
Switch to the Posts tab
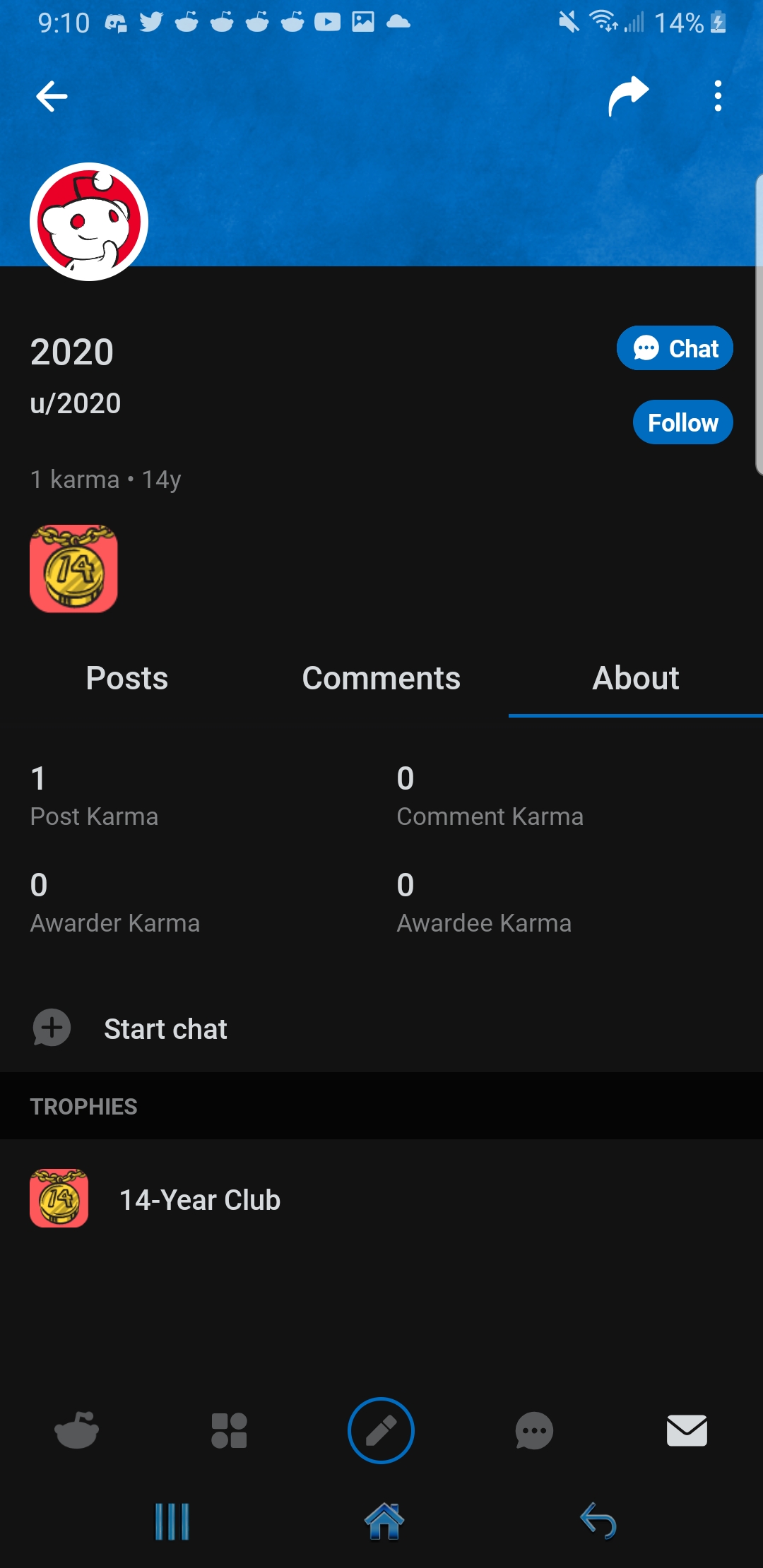point(126,677)
